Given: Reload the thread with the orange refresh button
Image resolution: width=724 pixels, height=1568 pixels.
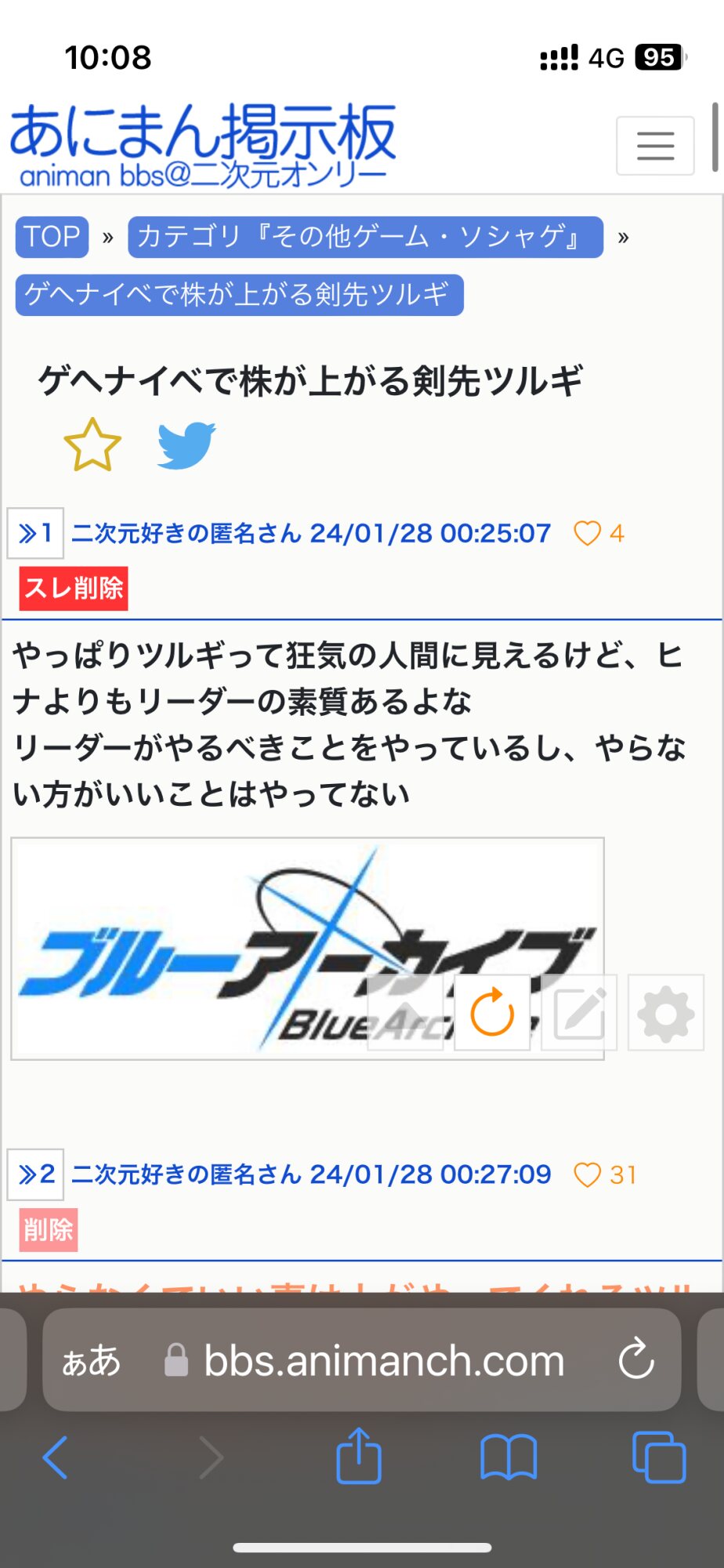Looking at the screenshot, I should 492,1012.
